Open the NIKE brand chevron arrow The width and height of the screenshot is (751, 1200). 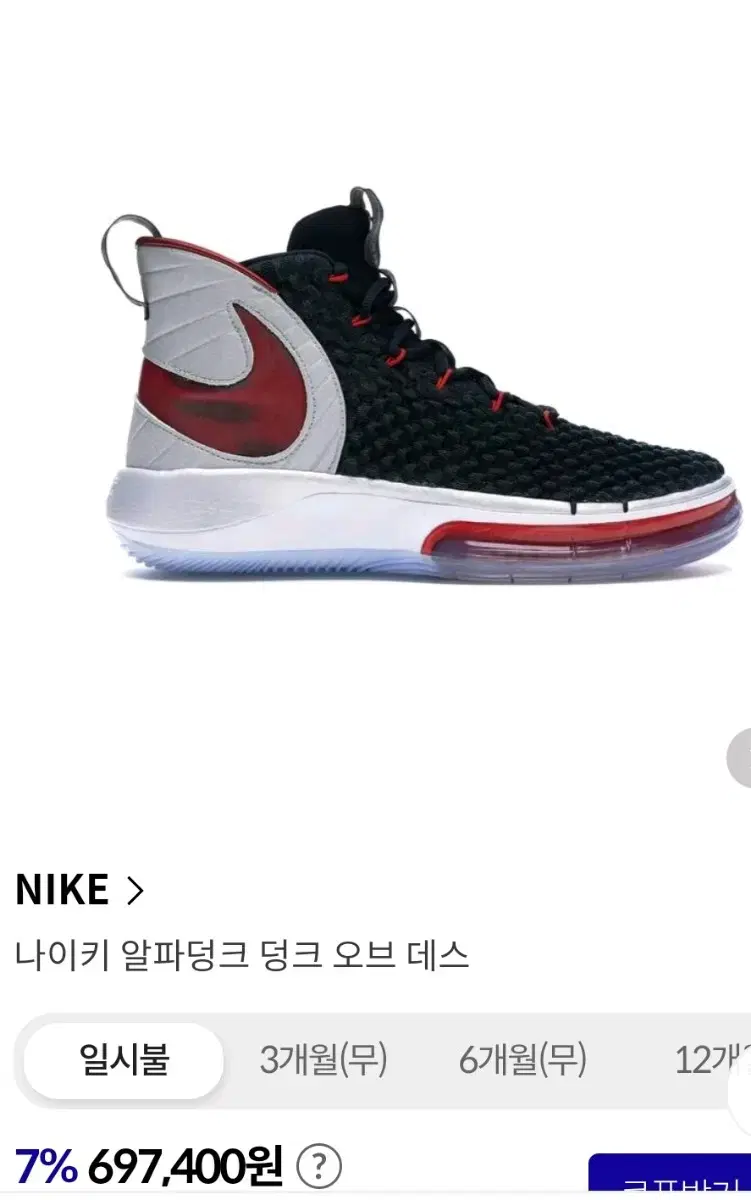pyautogui.click(x=137, y=889)
